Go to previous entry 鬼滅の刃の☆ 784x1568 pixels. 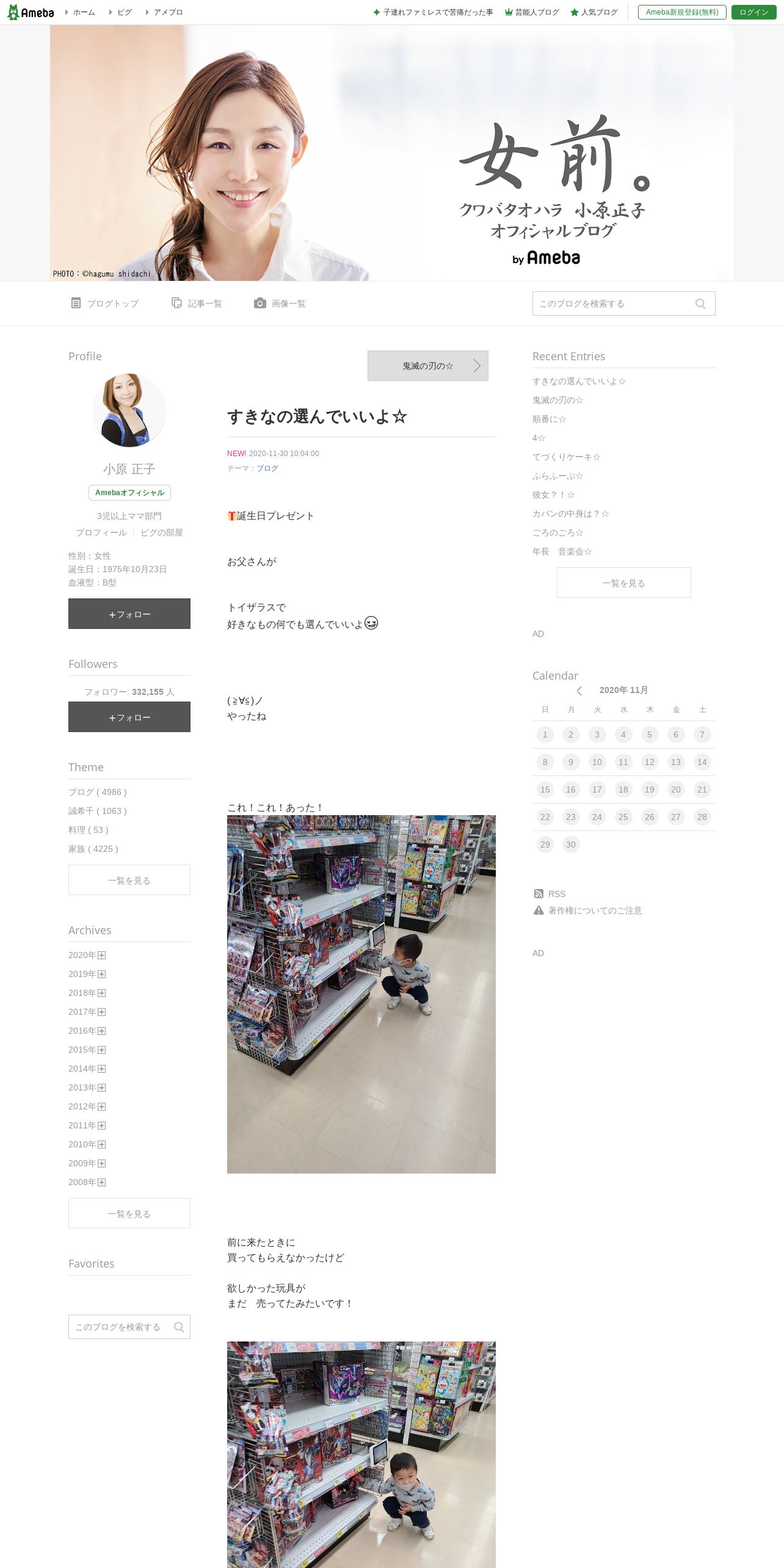[x=427, y=366]
